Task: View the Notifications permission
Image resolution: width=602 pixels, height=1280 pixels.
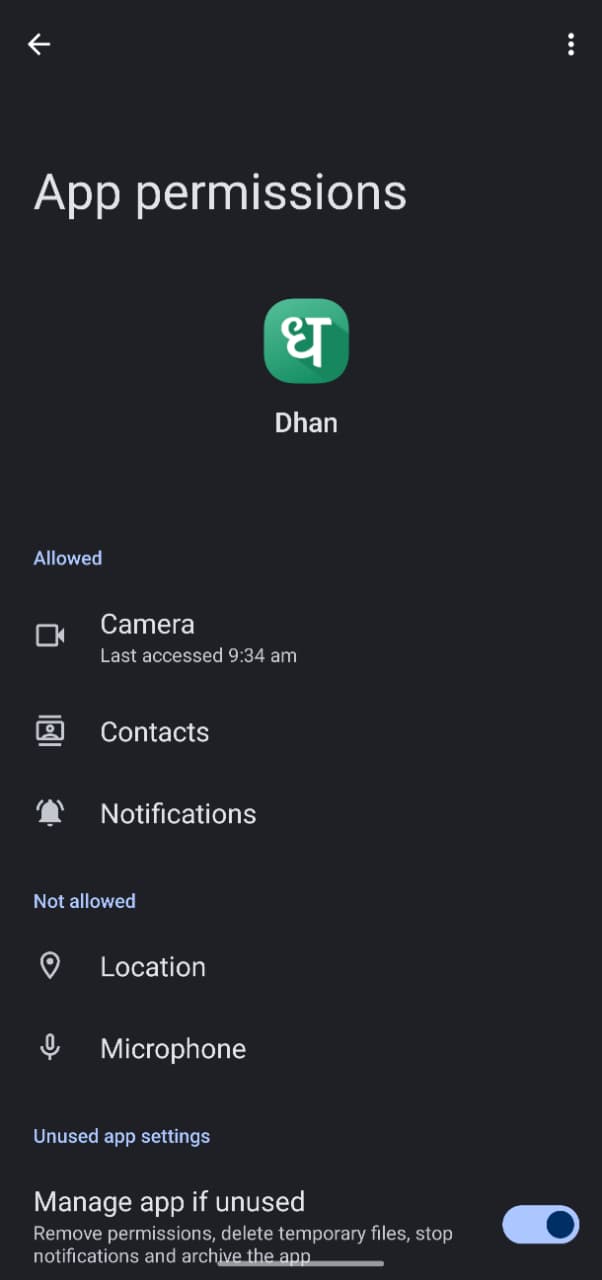Action: tap(301, 814)
